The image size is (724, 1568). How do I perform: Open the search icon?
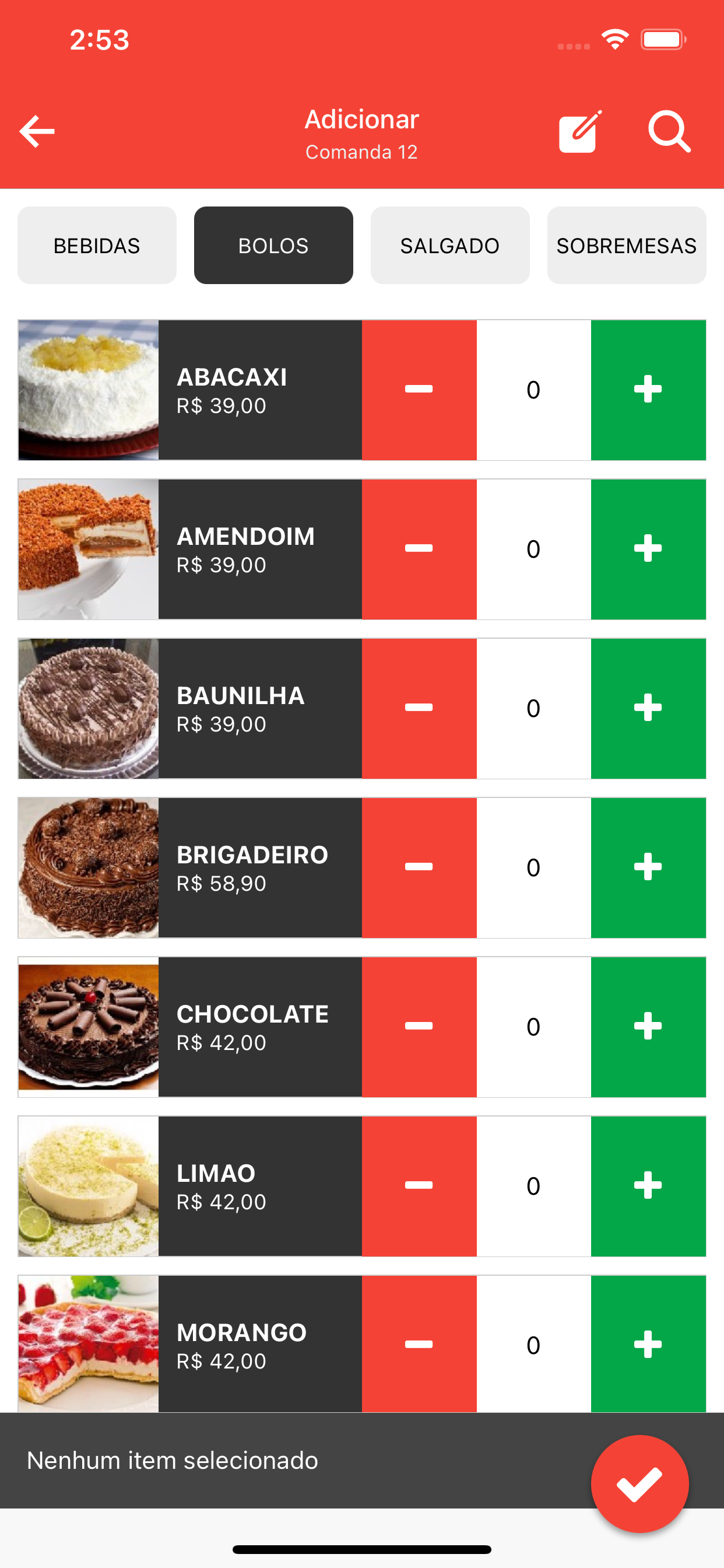[669, 132]
